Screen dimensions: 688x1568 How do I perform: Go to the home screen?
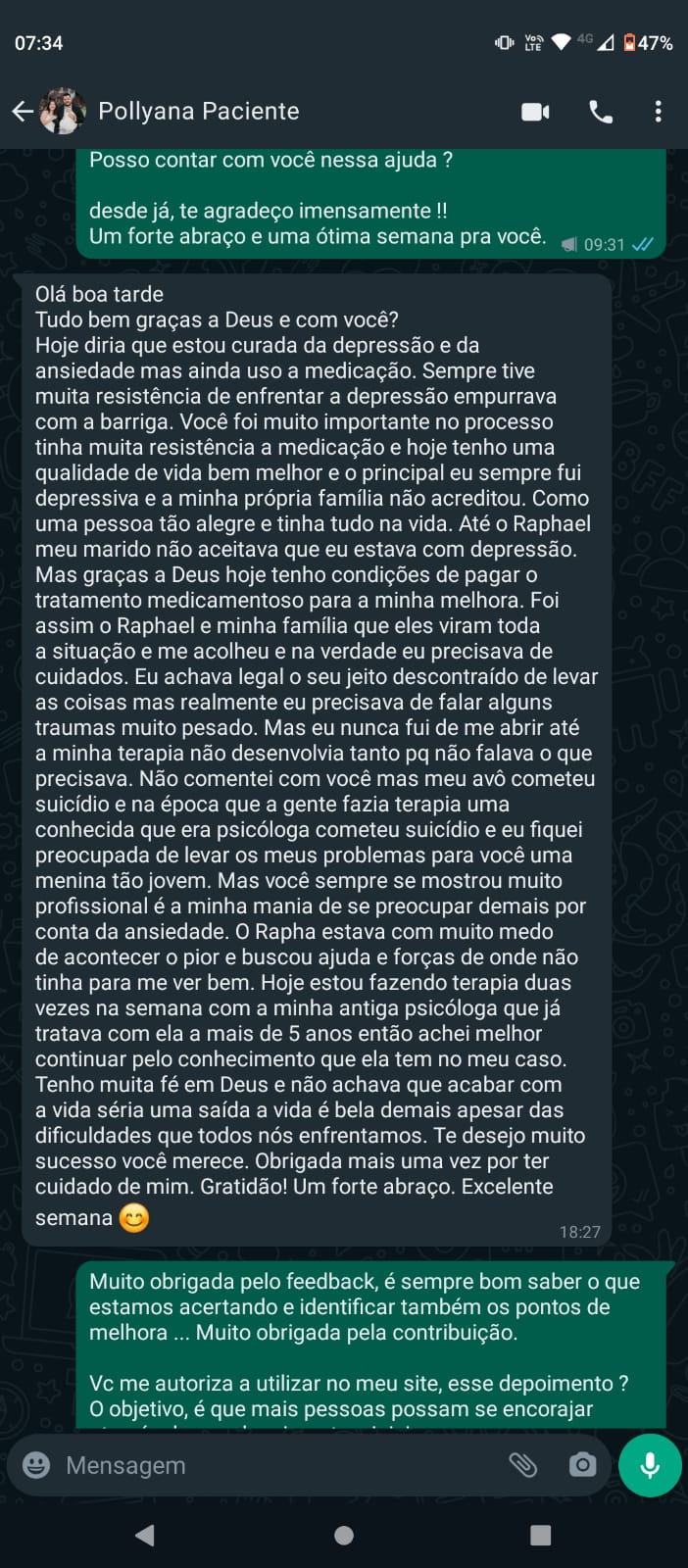(344, 1535)
